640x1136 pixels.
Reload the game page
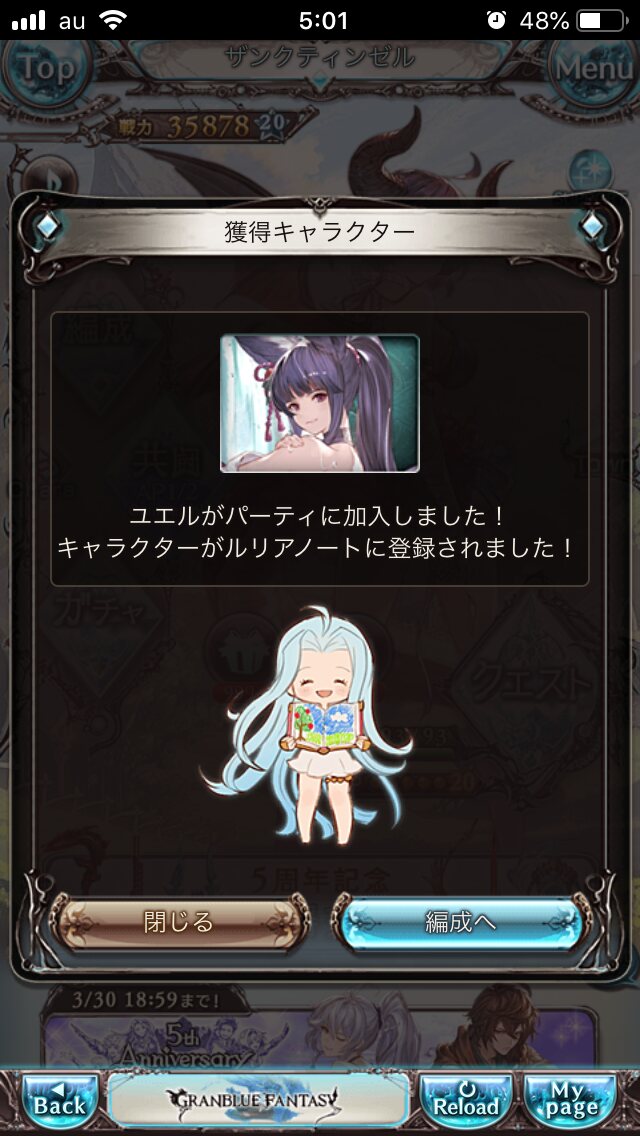point(465,1098)
